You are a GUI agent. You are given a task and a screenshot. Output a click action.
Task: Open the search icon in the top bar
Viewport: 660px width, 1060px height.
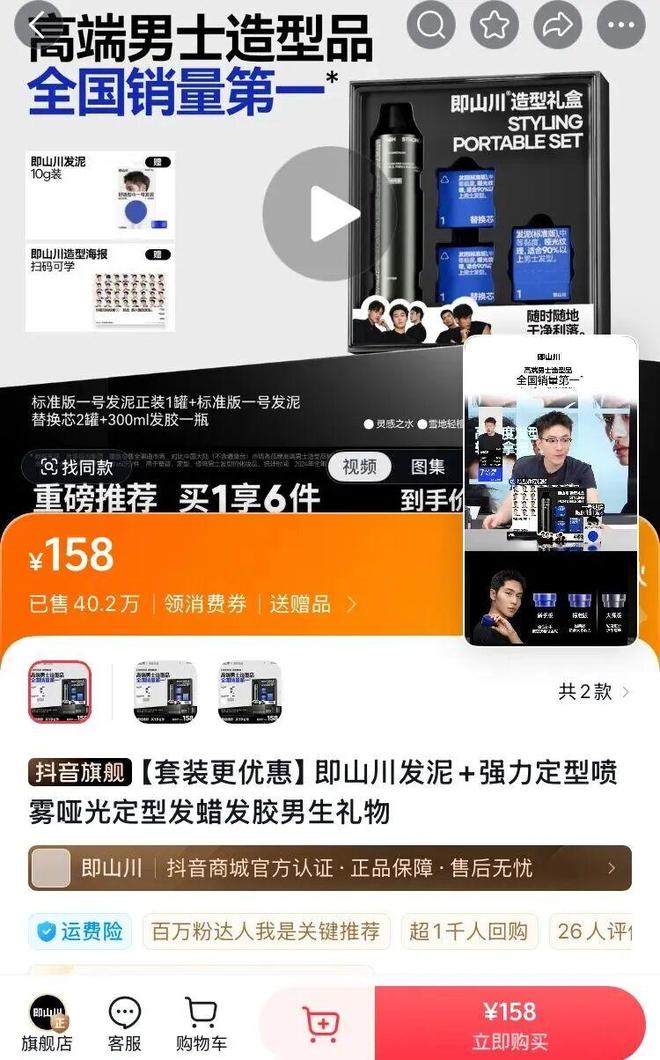click(x=432, y=26)
